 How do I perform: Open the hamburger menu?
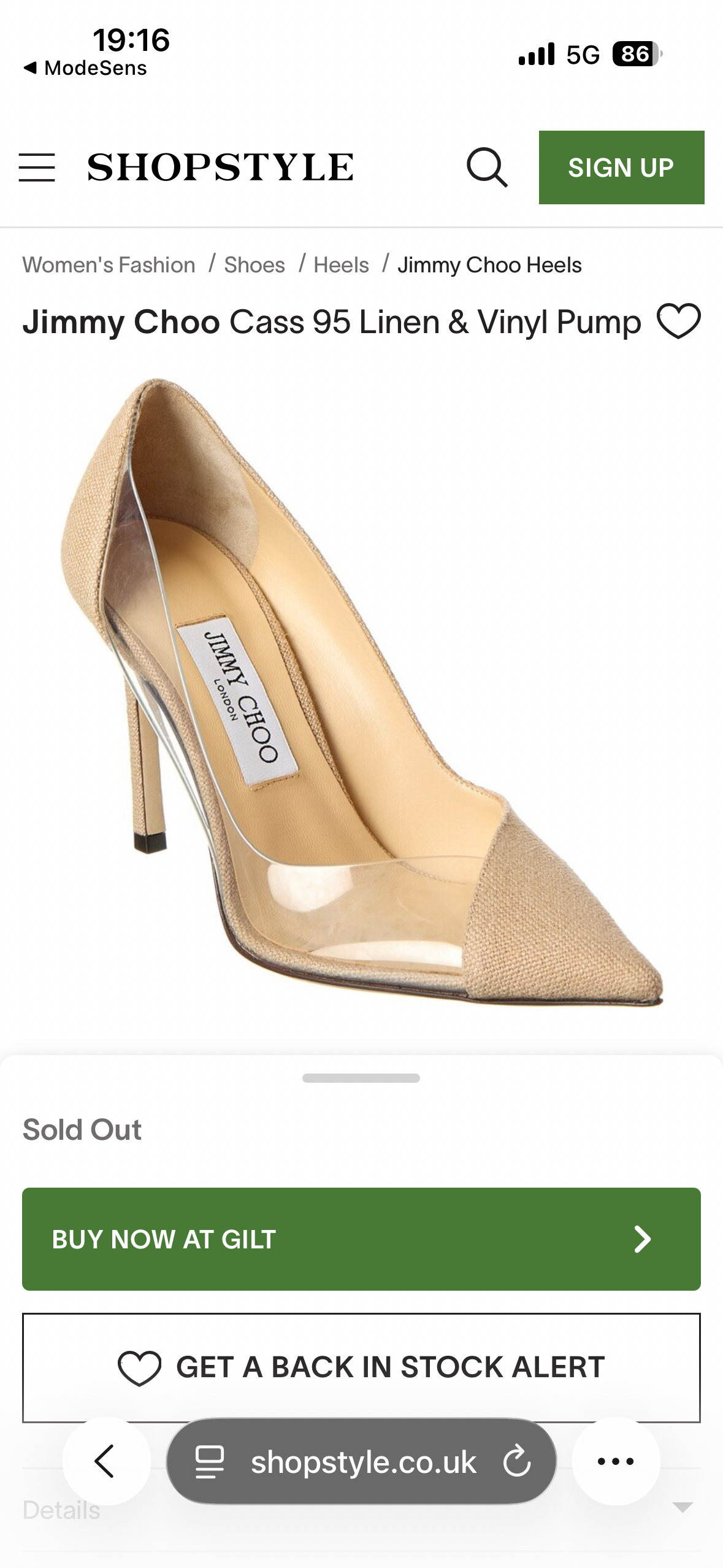37,167
